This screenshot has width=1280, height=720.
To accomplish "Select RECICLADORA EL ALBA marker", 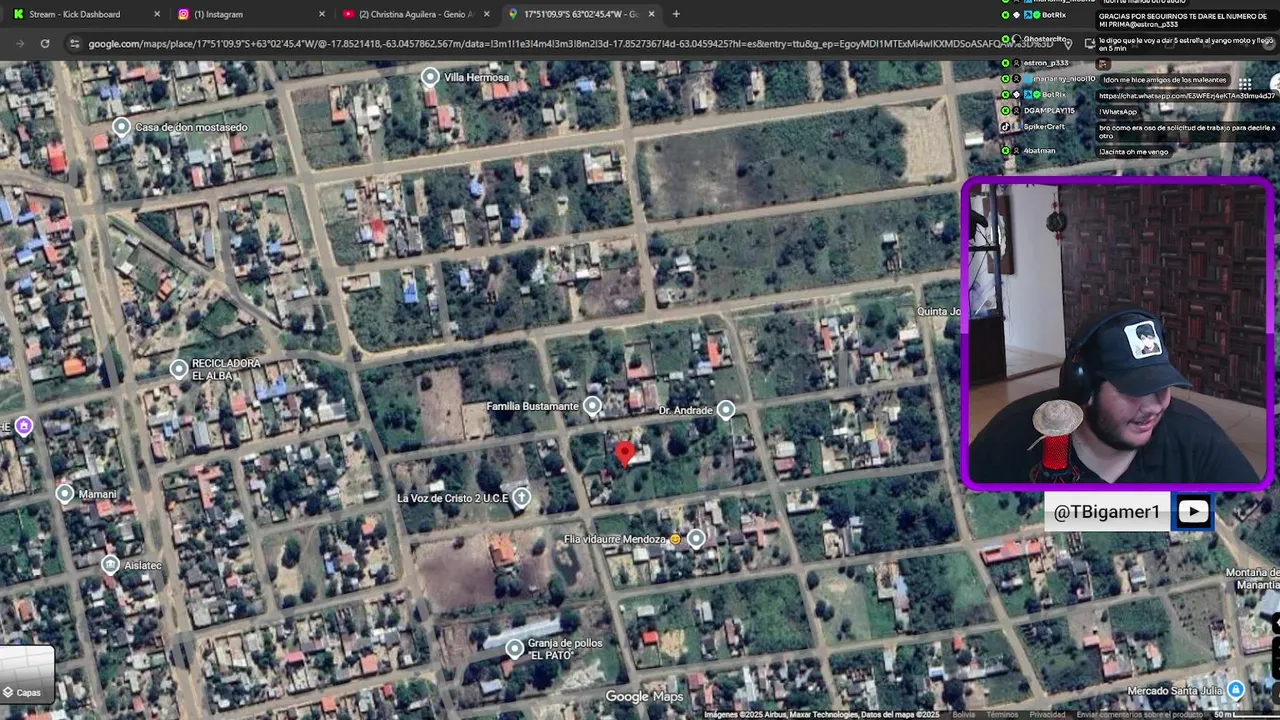I will coord(179,369).
